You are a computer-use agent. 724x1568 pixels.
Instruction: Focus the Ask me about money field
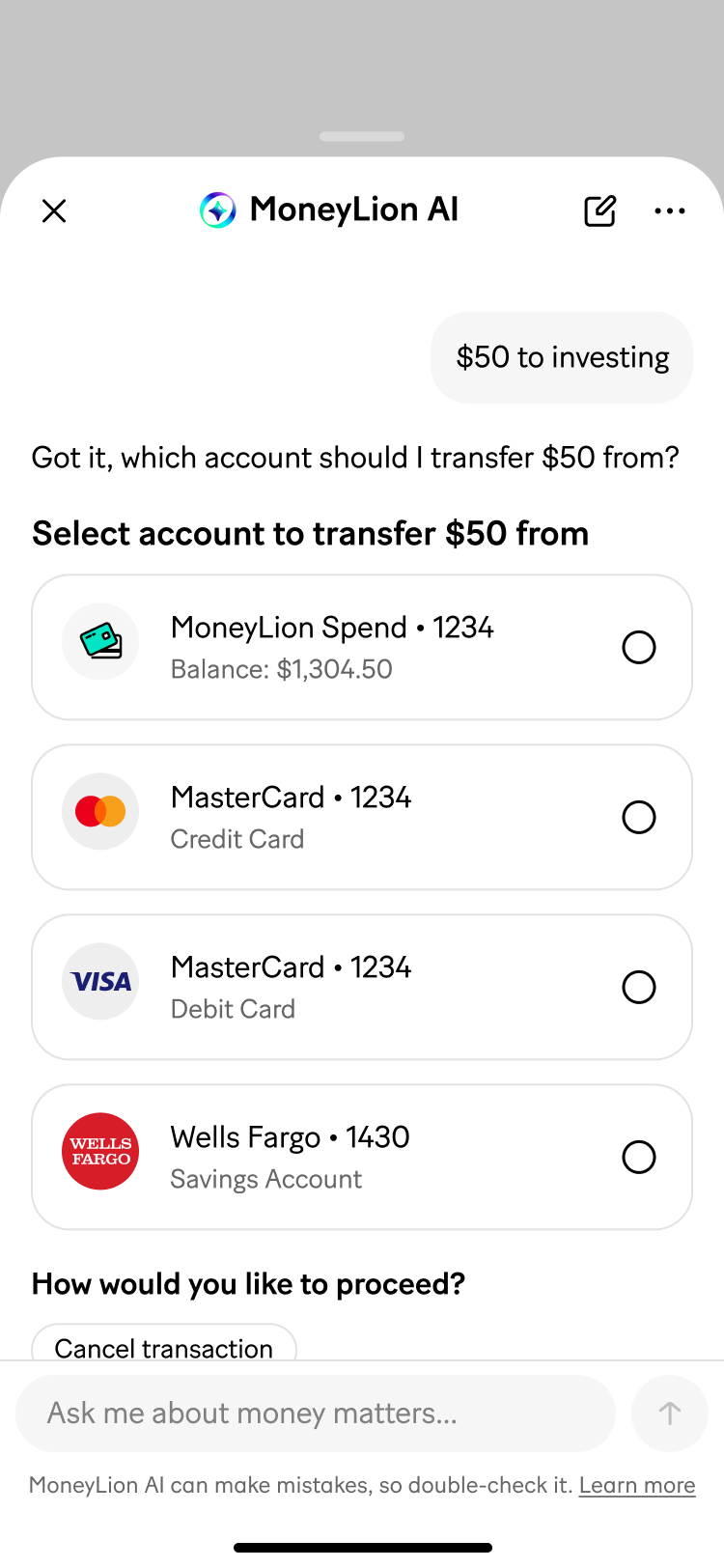point(316,1414)
